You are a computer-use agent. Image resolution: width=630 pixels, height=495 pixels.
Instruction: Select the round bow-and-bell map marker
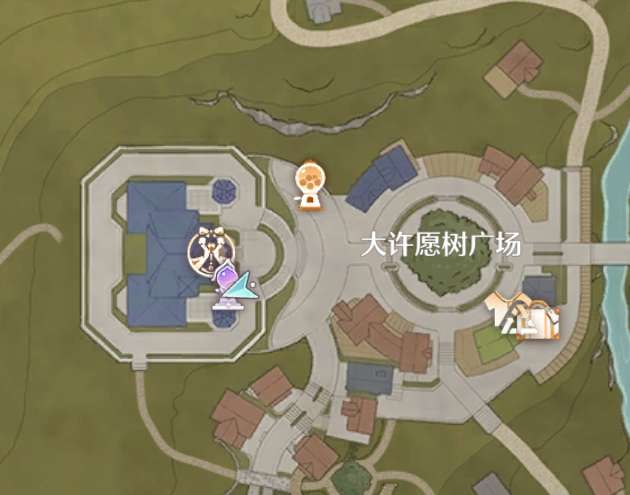pyautogui.click(x=210, y=249)
